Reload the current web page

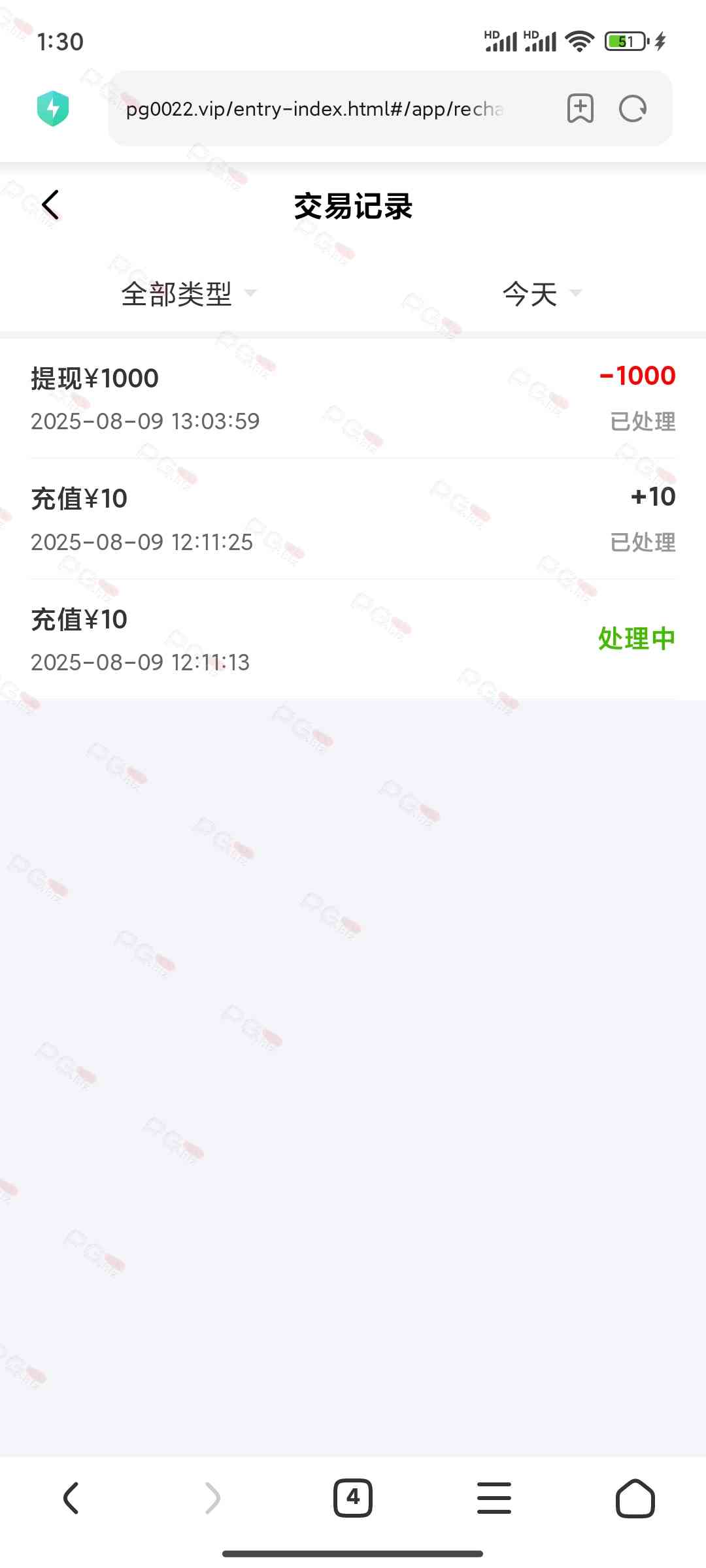(632, 108)
